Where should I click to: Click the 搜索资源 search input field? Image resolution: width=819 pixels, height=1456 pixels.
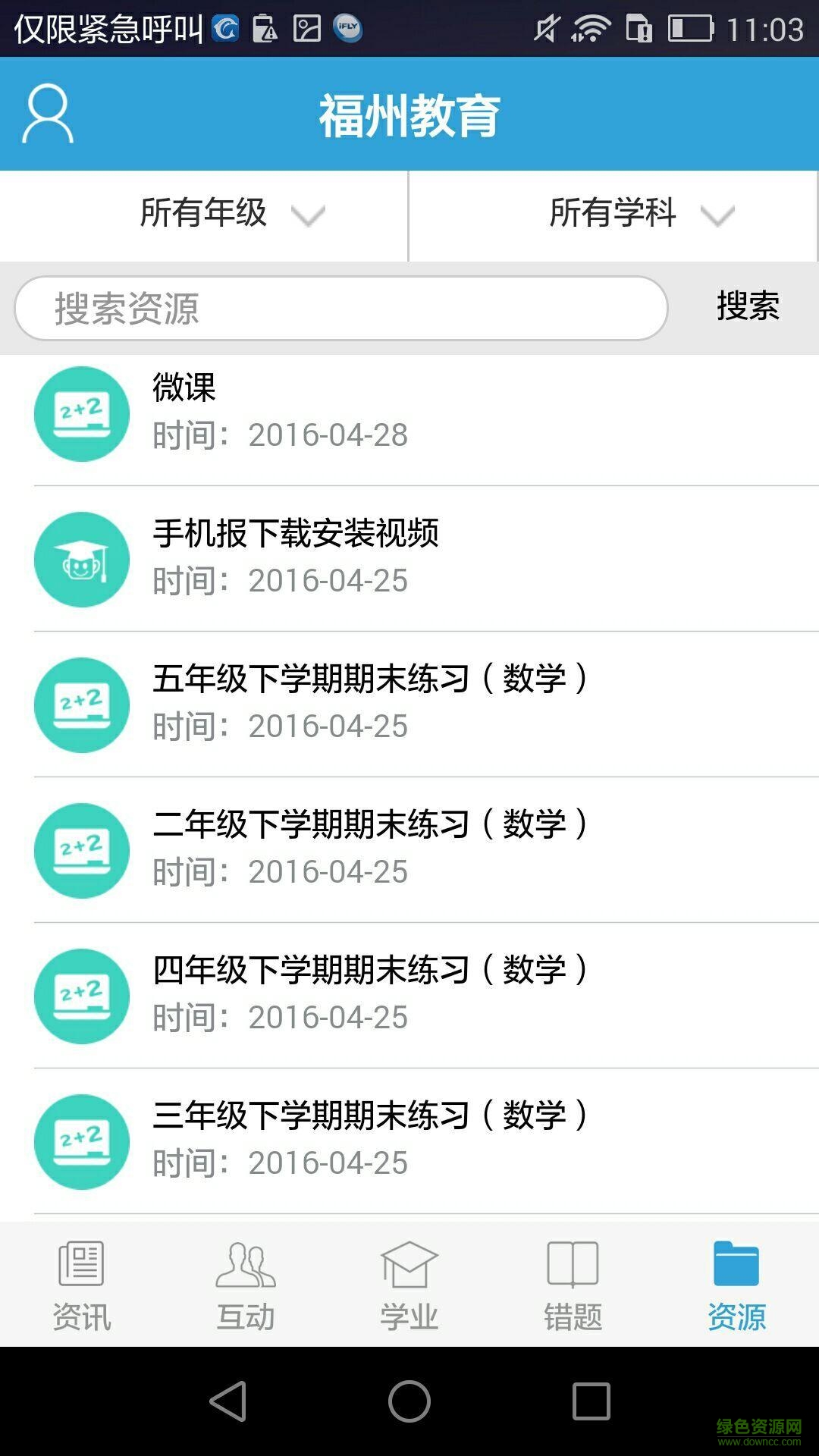point(341,308)
